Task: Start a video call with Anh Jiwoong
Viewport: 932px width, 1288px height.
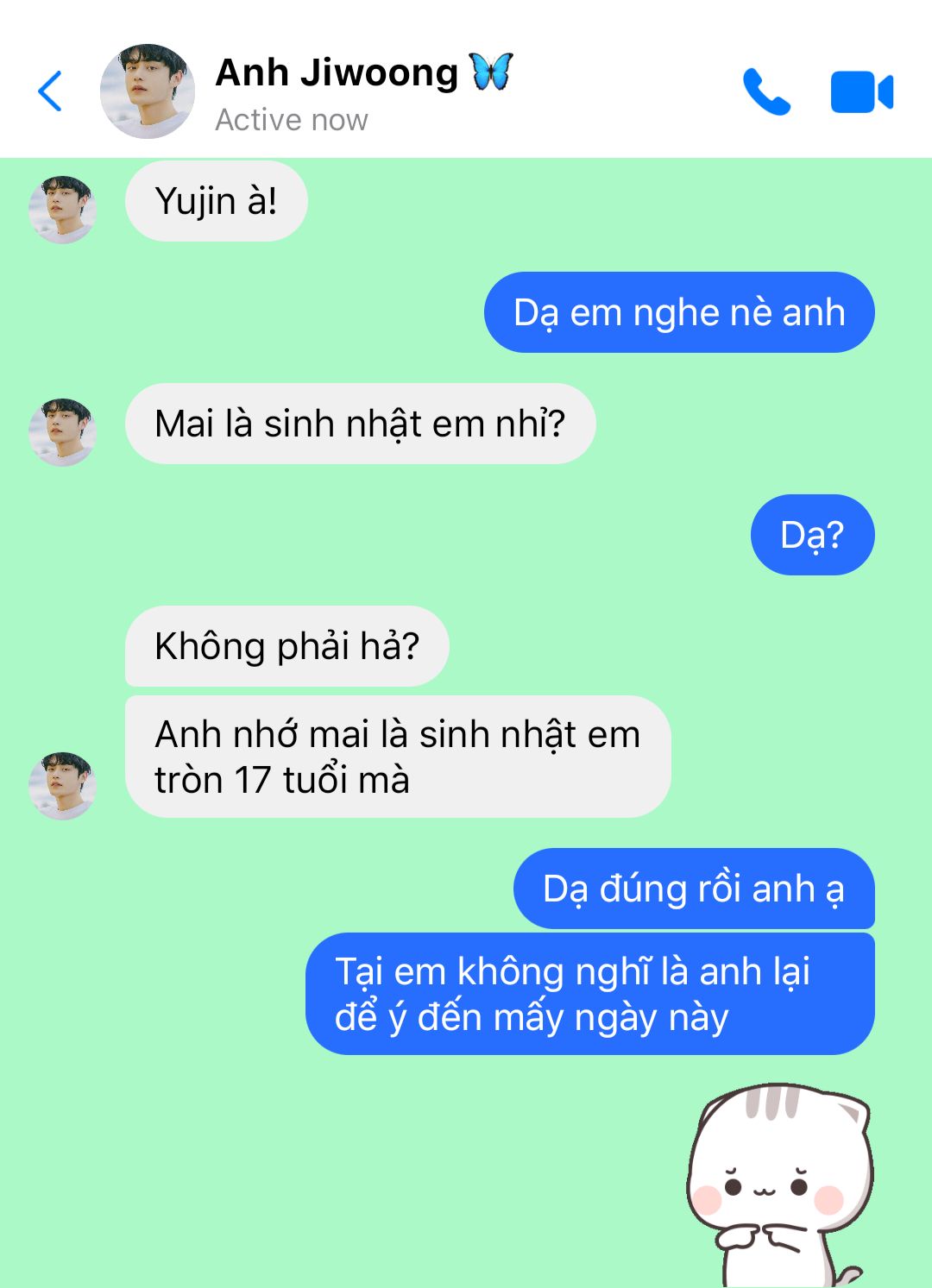Action: click(861, 92)
